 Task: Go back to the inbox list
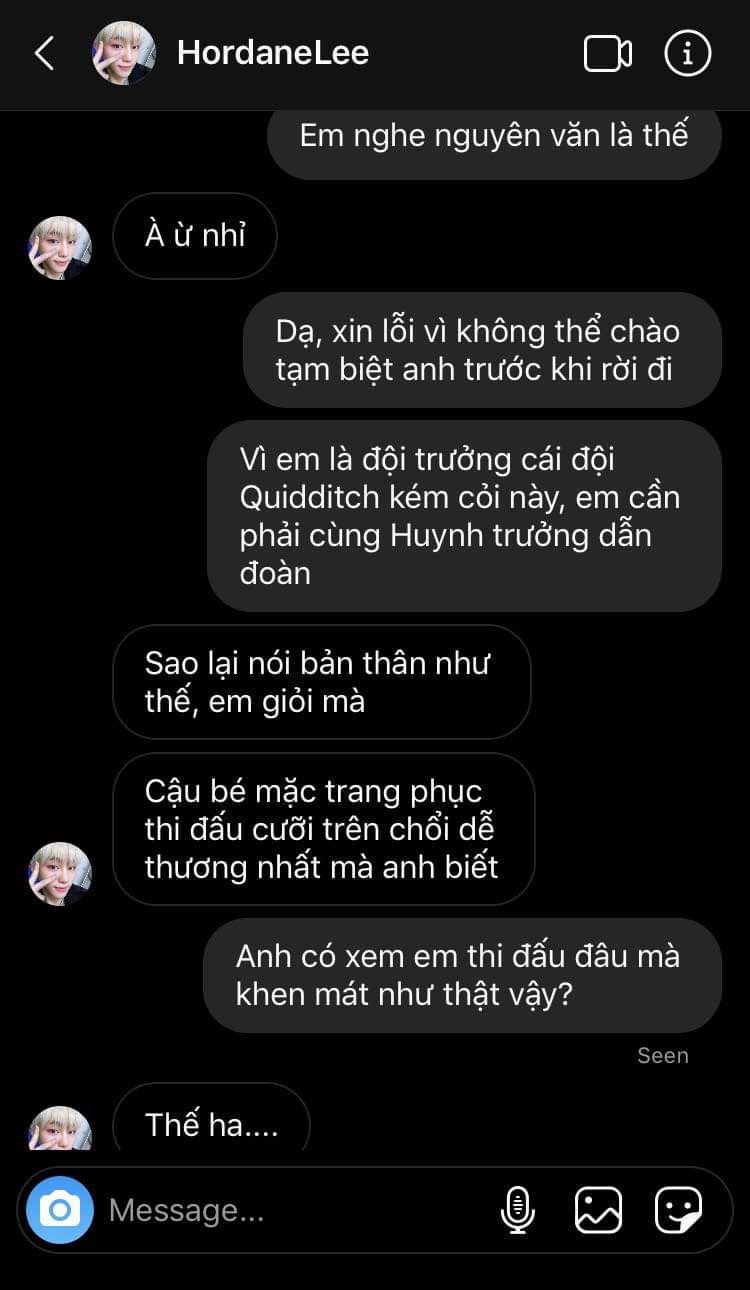[x=44, y=53]
